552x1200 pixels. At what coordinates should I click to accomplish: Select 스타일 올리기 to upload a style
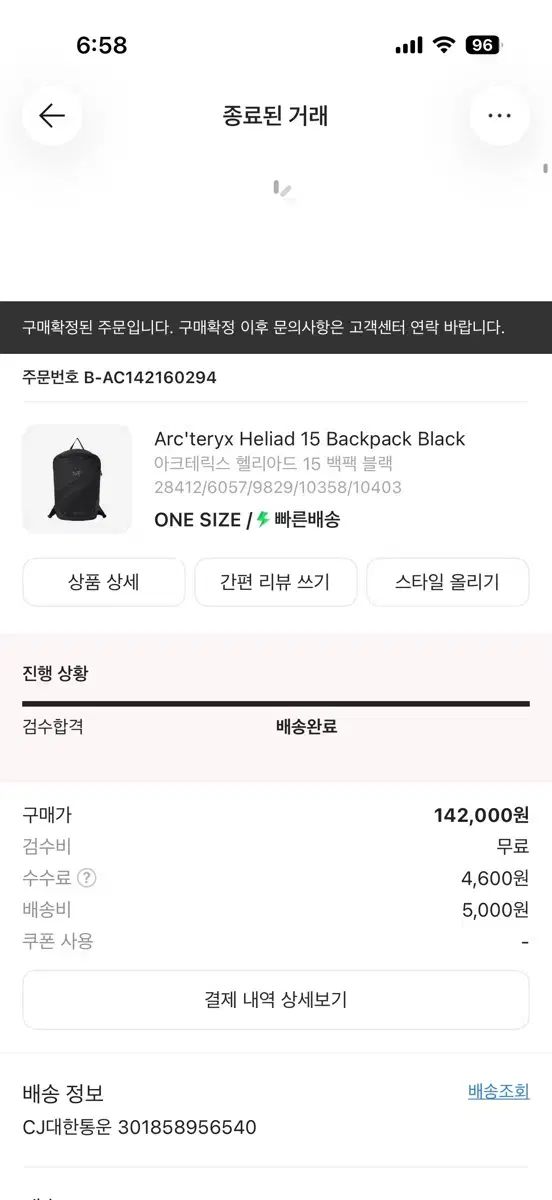pyautogui.click(x=447, y=582)
